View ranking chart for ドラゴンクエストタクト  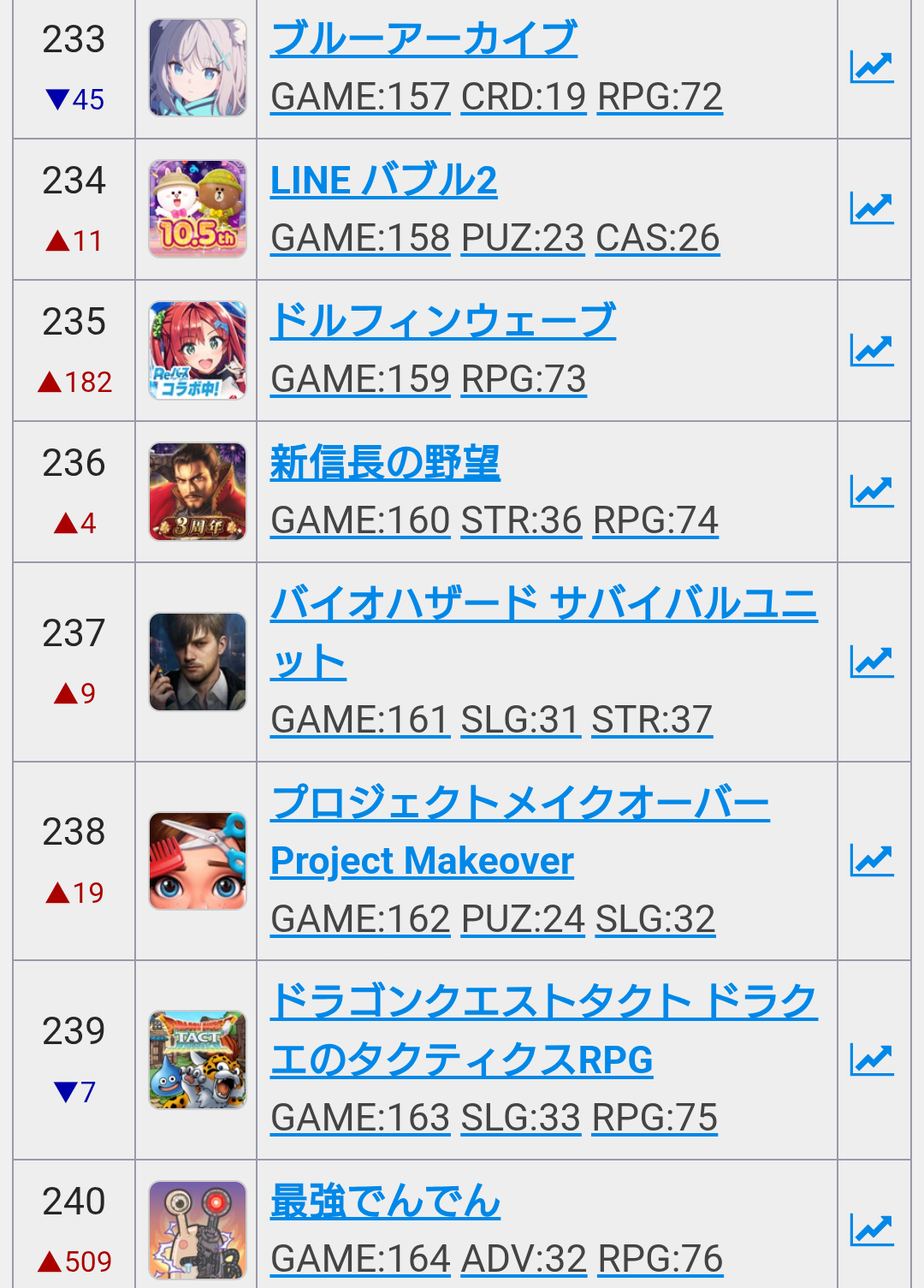coord(872,1060)
